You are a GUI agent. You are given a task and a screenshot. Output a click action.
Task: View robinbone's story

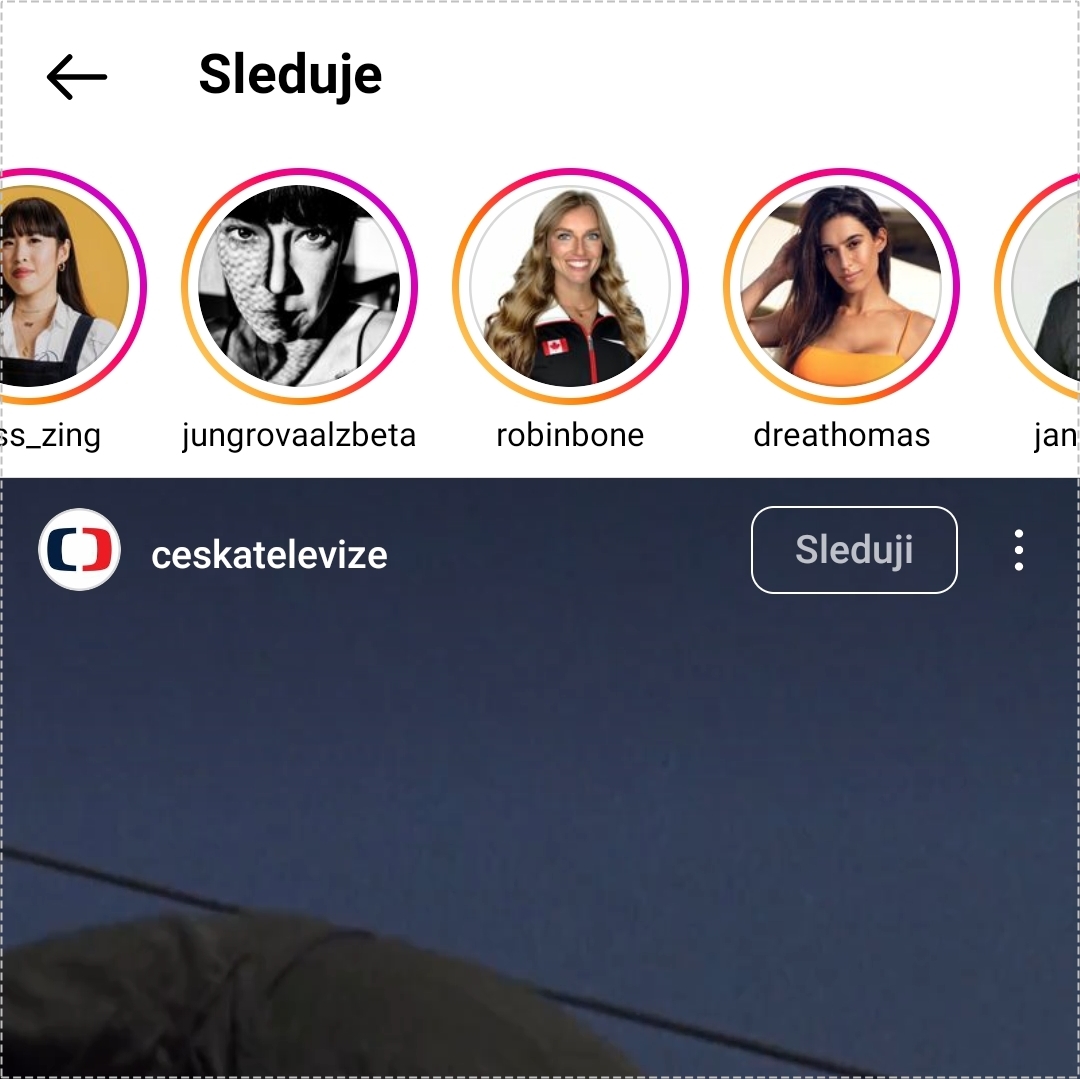pyautogui.click(x=570, y=287)
